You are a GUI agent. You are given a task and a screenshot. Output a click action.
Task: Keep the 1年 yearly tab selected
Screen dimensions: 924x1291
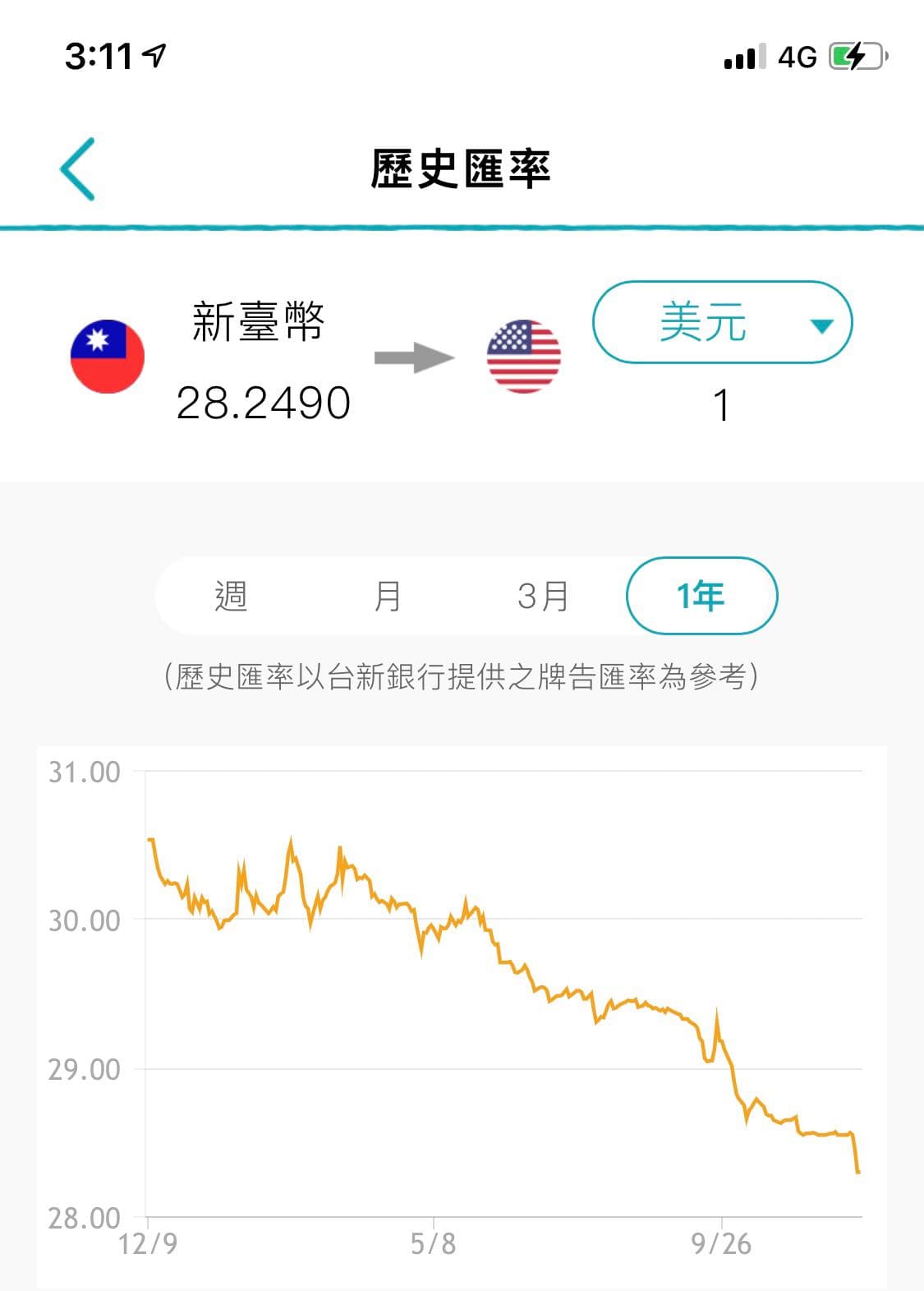click(x=701, y=597)
